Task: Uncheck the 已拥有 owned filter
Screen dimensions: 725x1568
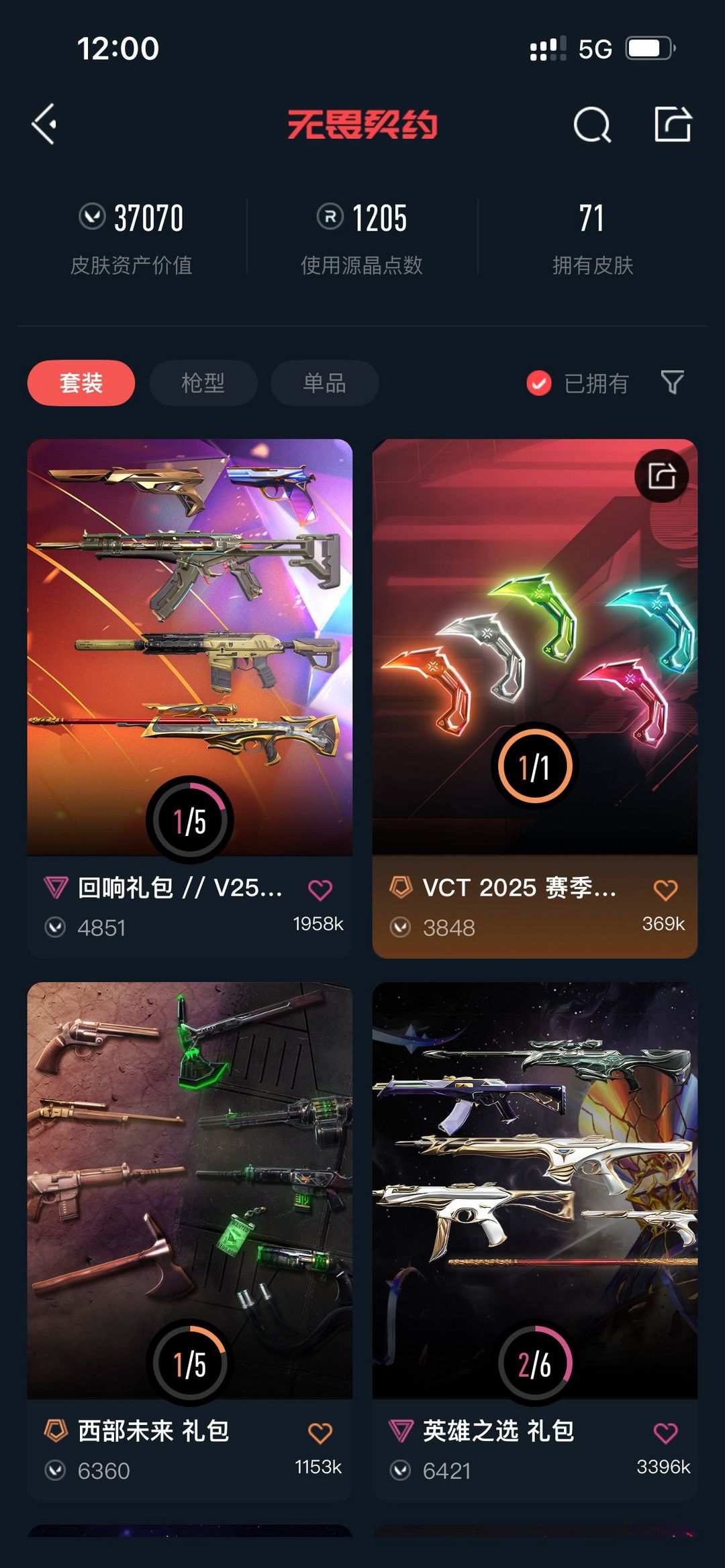Action: point(577,383)
